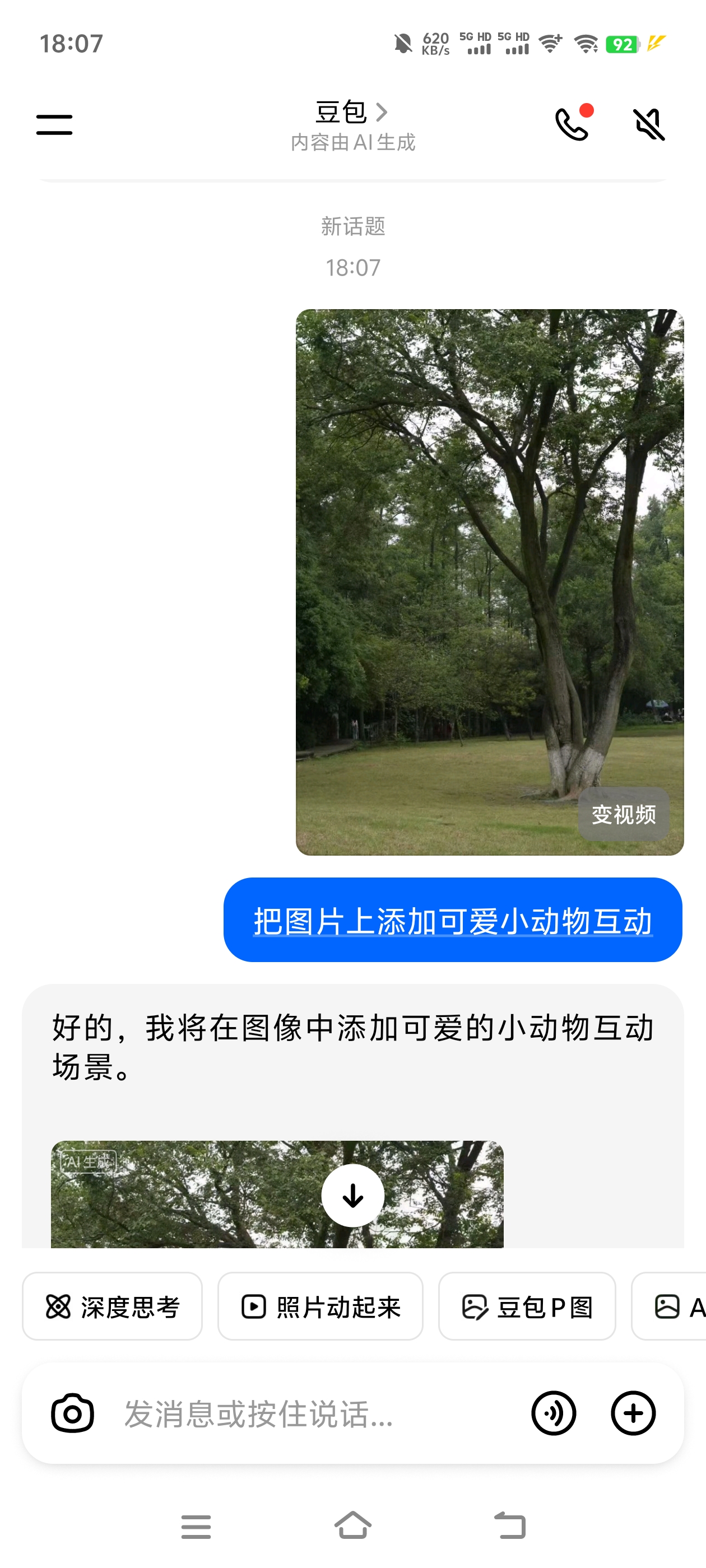Screen dimensions: 706x1568
Task: Tap the underlined prompt message link
Action: (453, 920)
